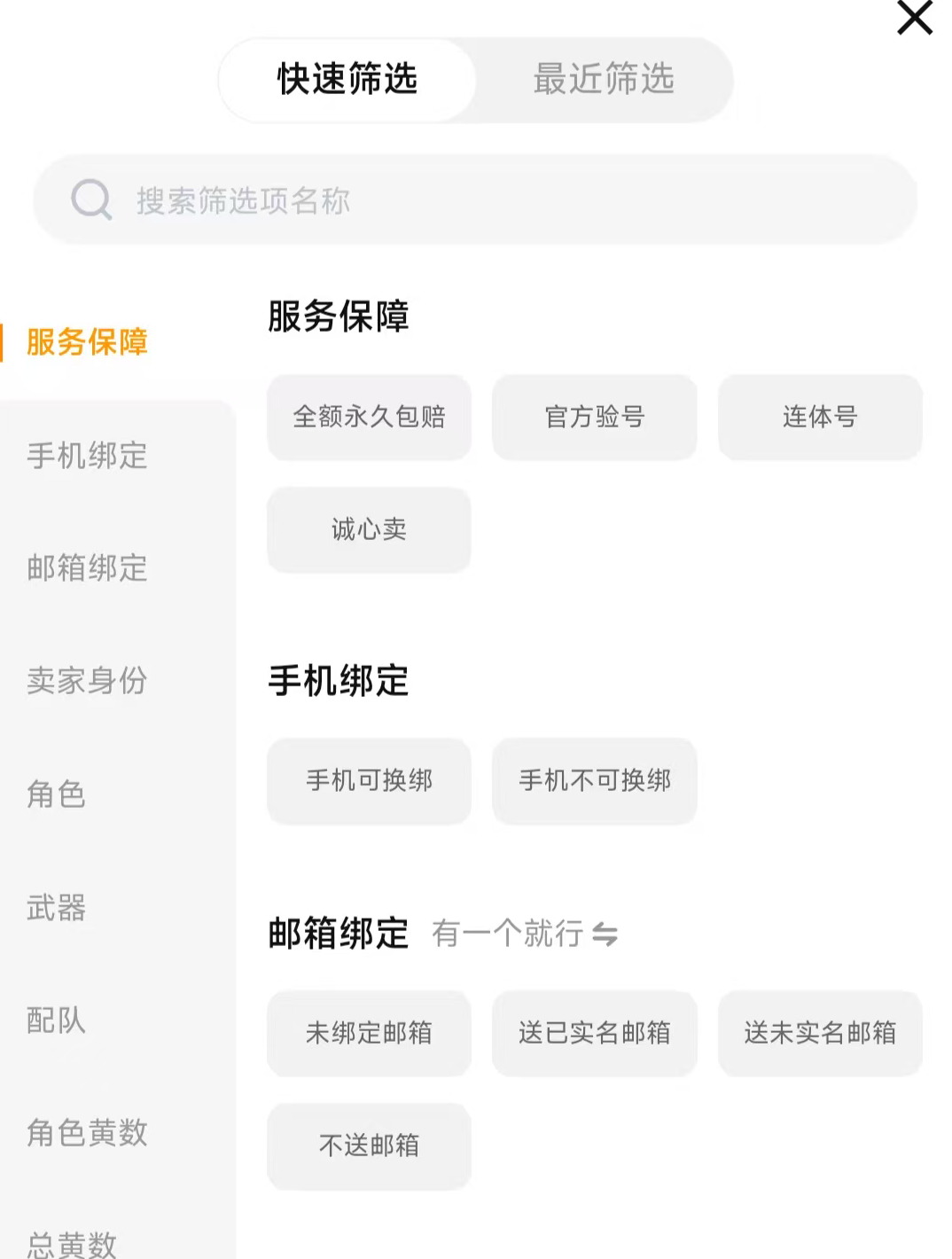Toggle the 有一个就行 match mode
The width and height of the screenshot is (952, 1259).
[525, 934]
